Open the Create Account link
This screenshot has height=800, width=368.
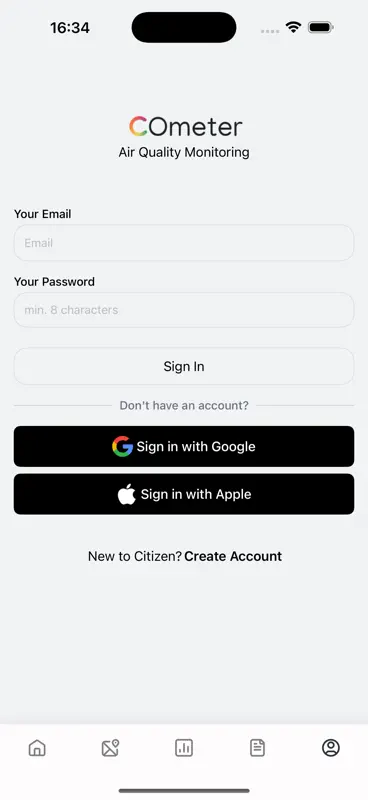point(233,556)
